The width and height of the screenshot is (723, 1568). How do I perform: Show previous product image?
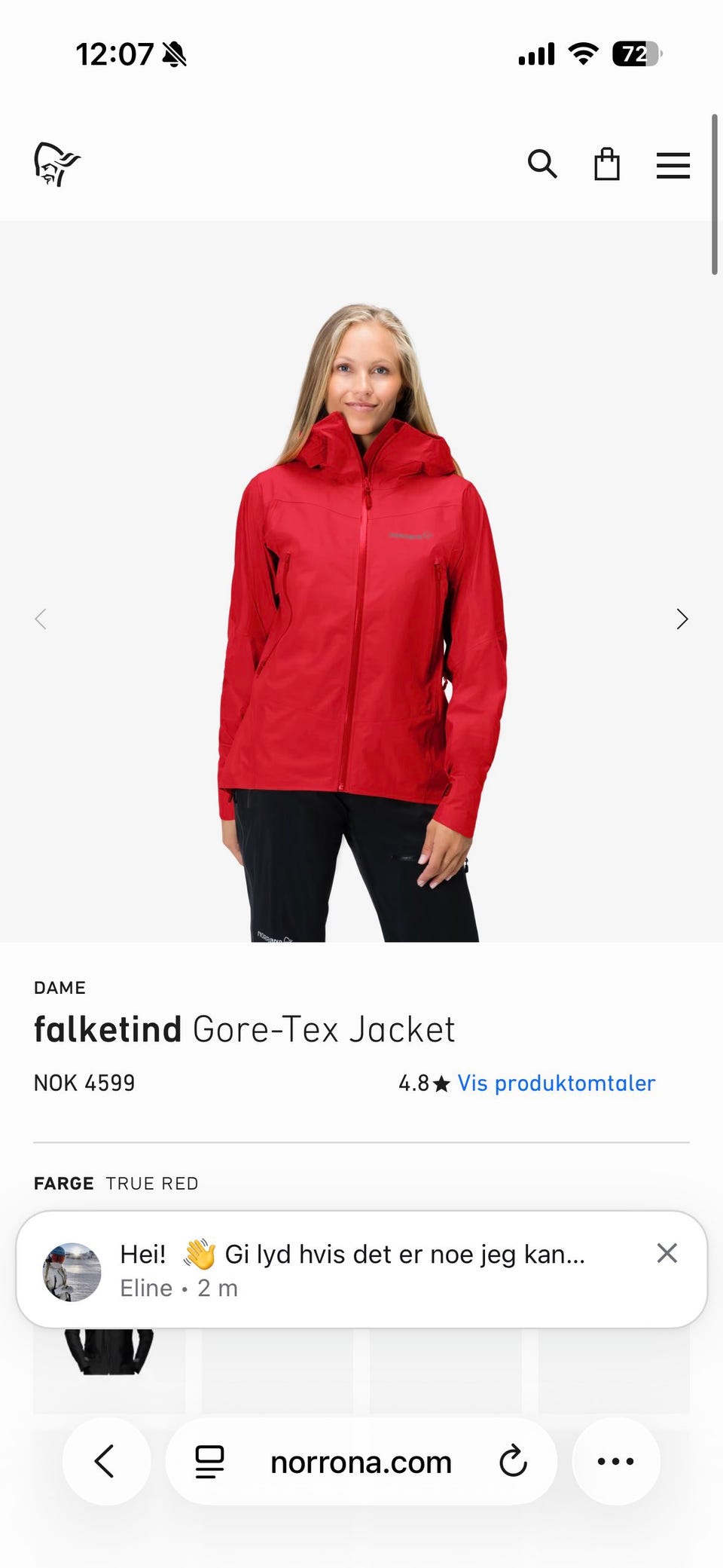click(41, 619)
